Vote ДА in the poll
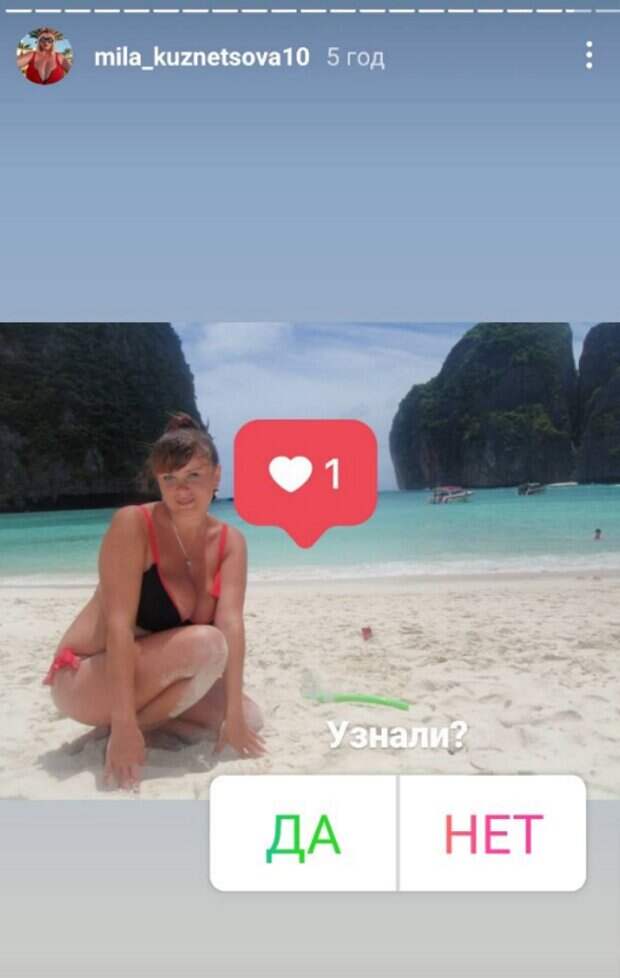The width and height of the screenshot is (620, 978). click(x=304, y=833)
